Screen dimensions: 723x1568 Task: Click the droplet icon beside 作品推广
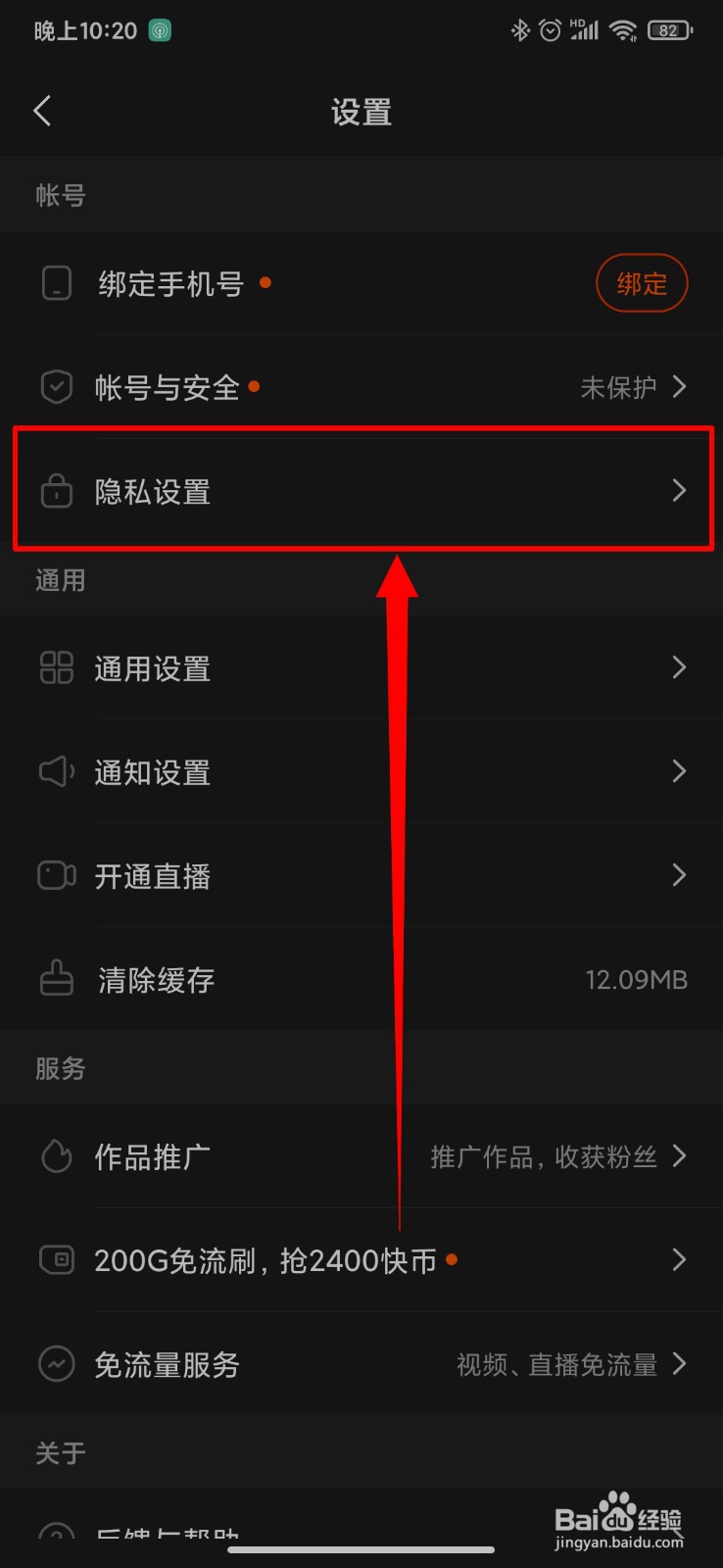pyautogui.click(x=56, y=1156)
